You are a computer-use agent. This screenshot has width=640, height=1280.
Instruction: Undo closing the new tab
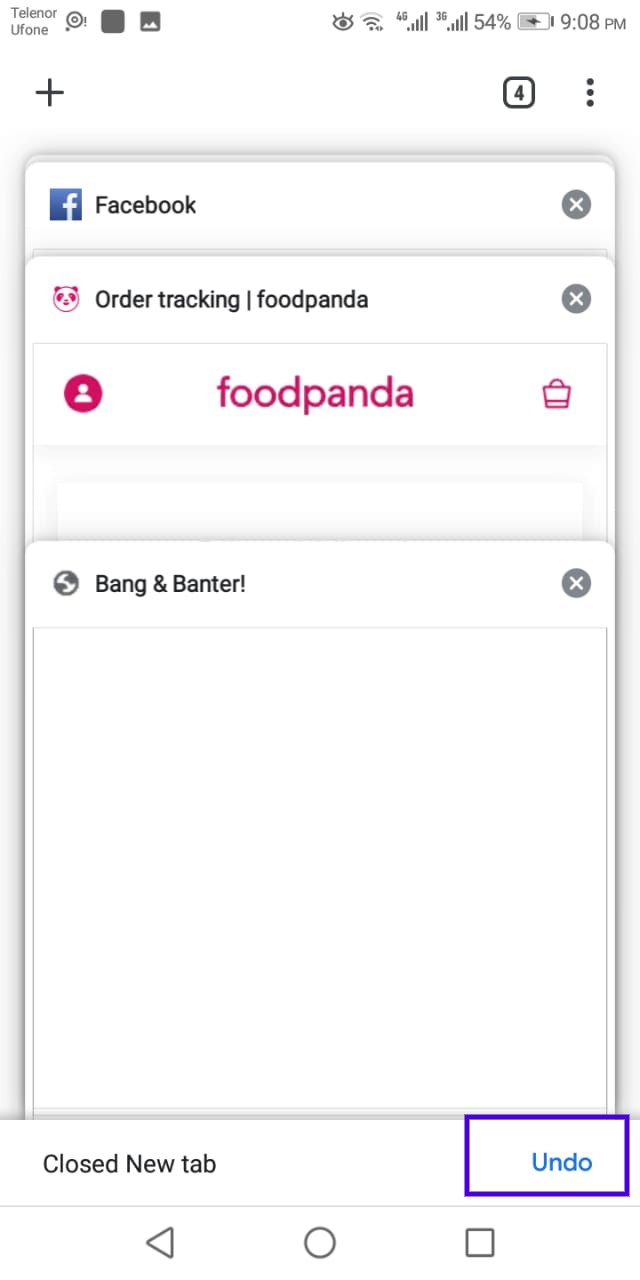point(561,1163)
